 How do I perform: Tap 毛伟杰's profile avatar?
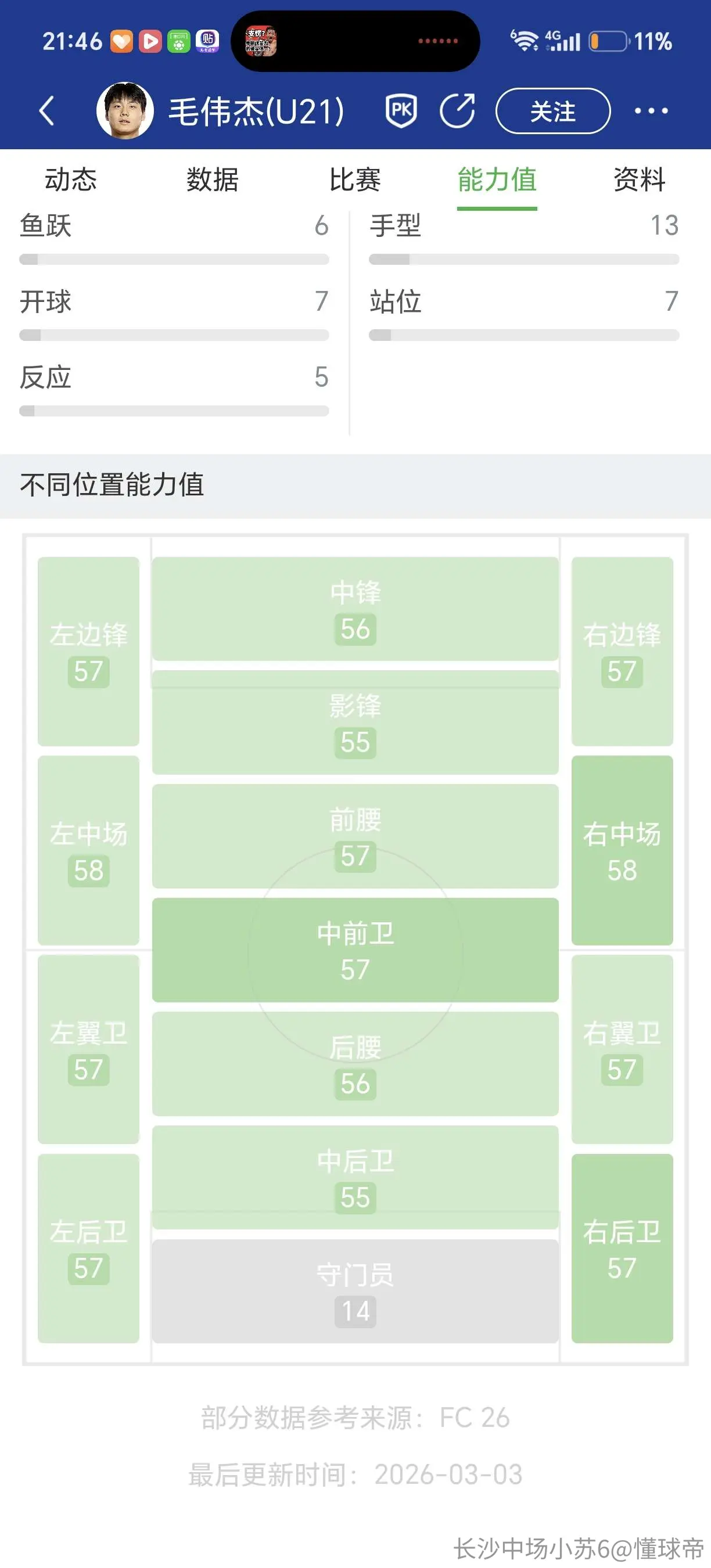pyautogui.click(x=125, y=111)
